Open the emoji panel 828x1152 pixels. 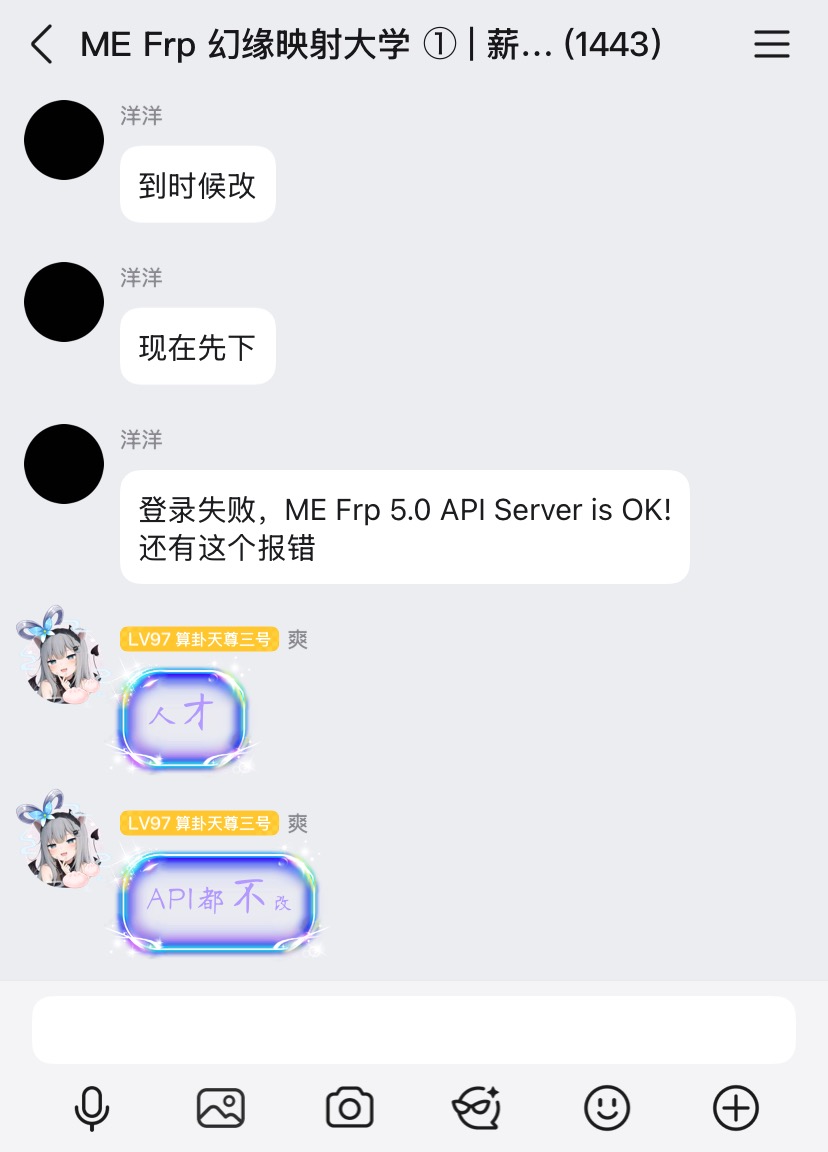606,1108
